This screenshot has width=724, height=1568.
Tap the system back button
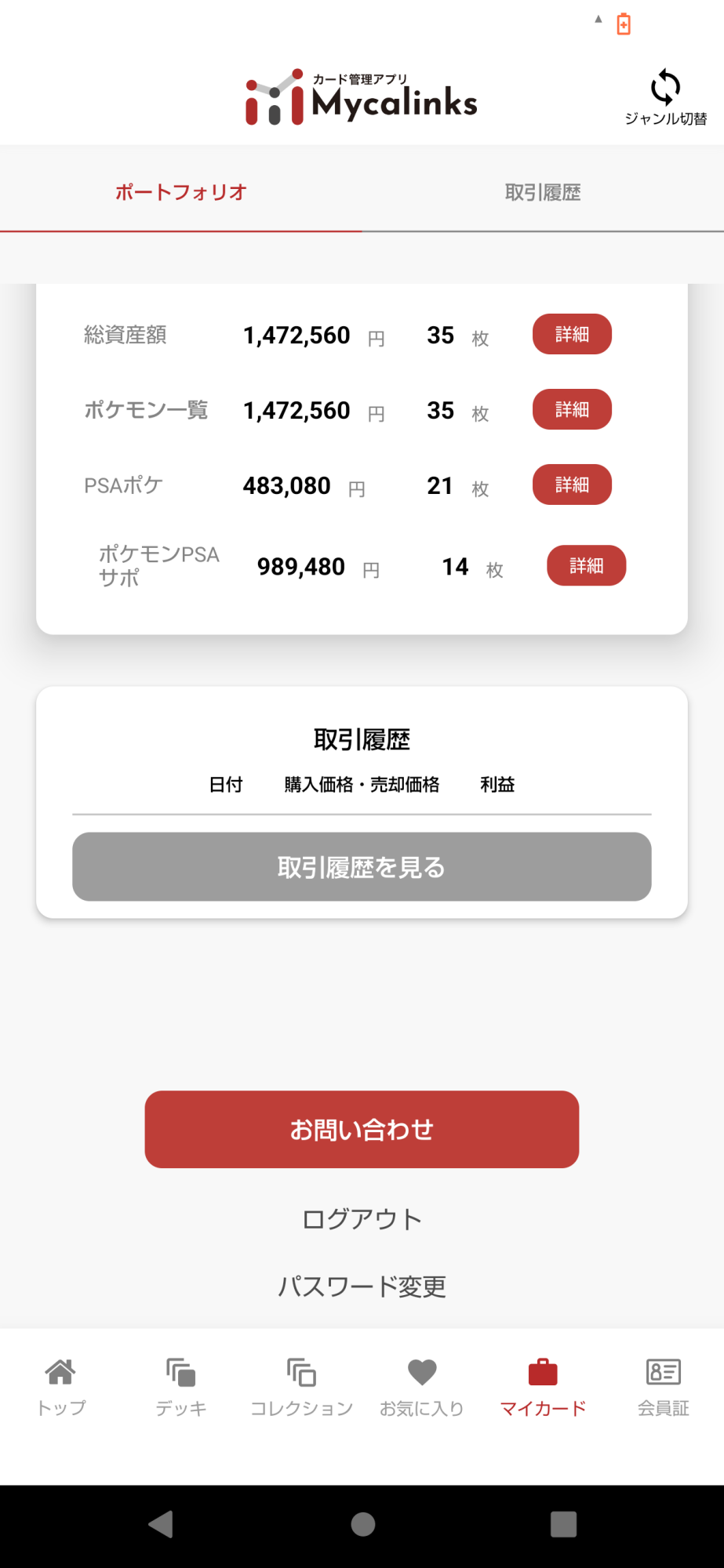pos(161,1524)
